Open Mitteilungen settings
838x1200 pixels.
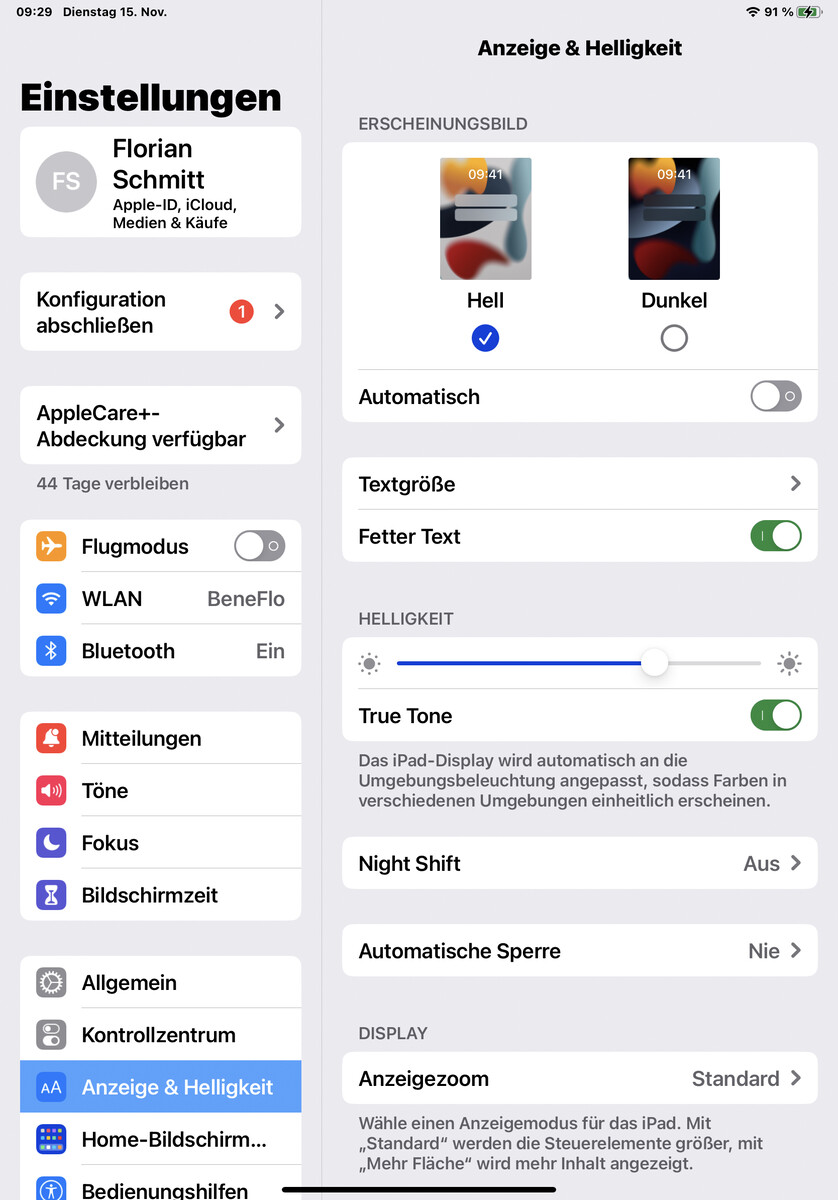click(160, 739)
